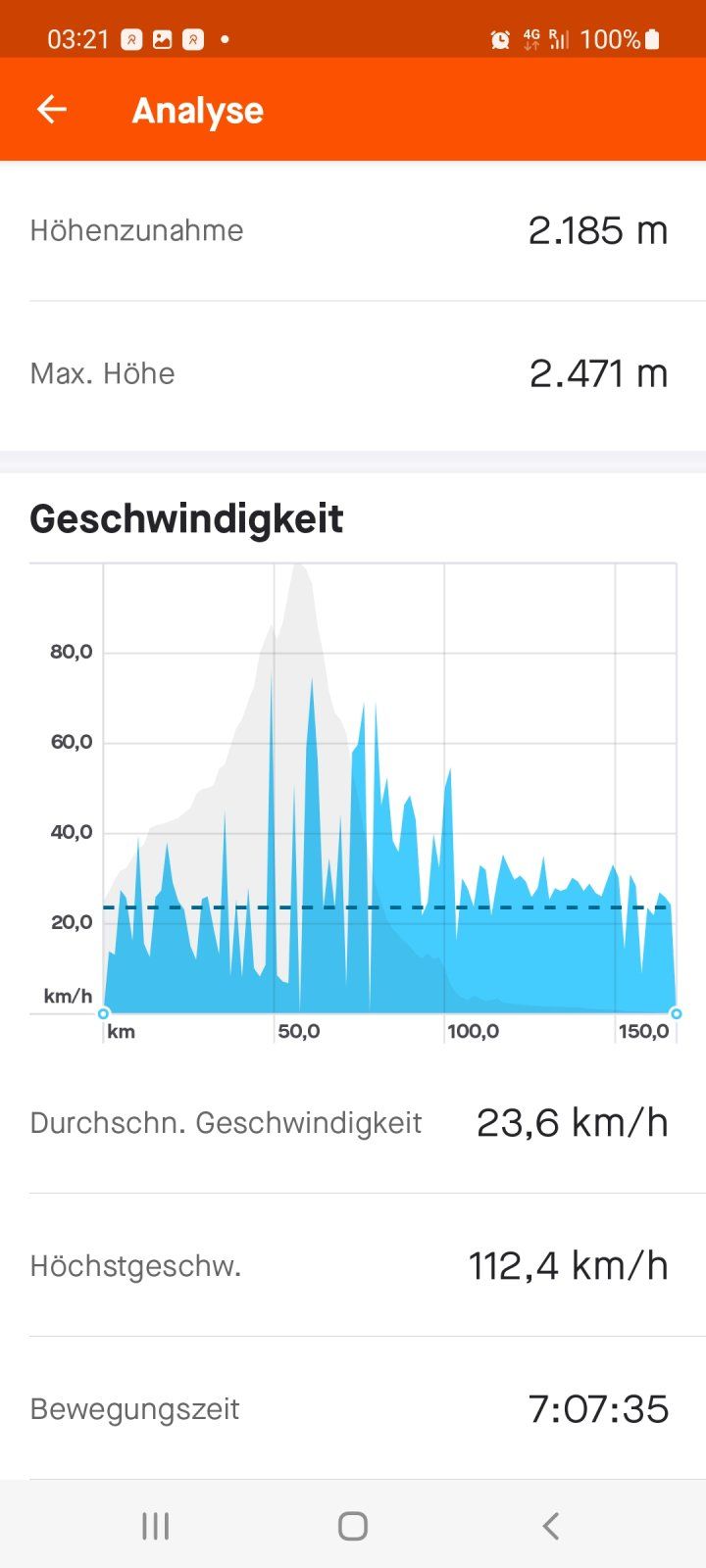Image resolution: width=706 pixels, height=1568 pixels.
Task: Tap the system back button
Action: pos(551,1526)
